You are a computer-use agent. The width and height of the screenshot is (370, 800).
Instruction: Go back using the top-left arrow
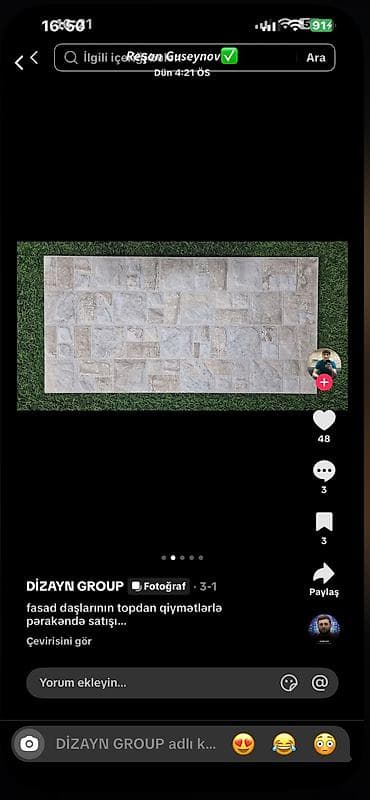pos(19,62)
